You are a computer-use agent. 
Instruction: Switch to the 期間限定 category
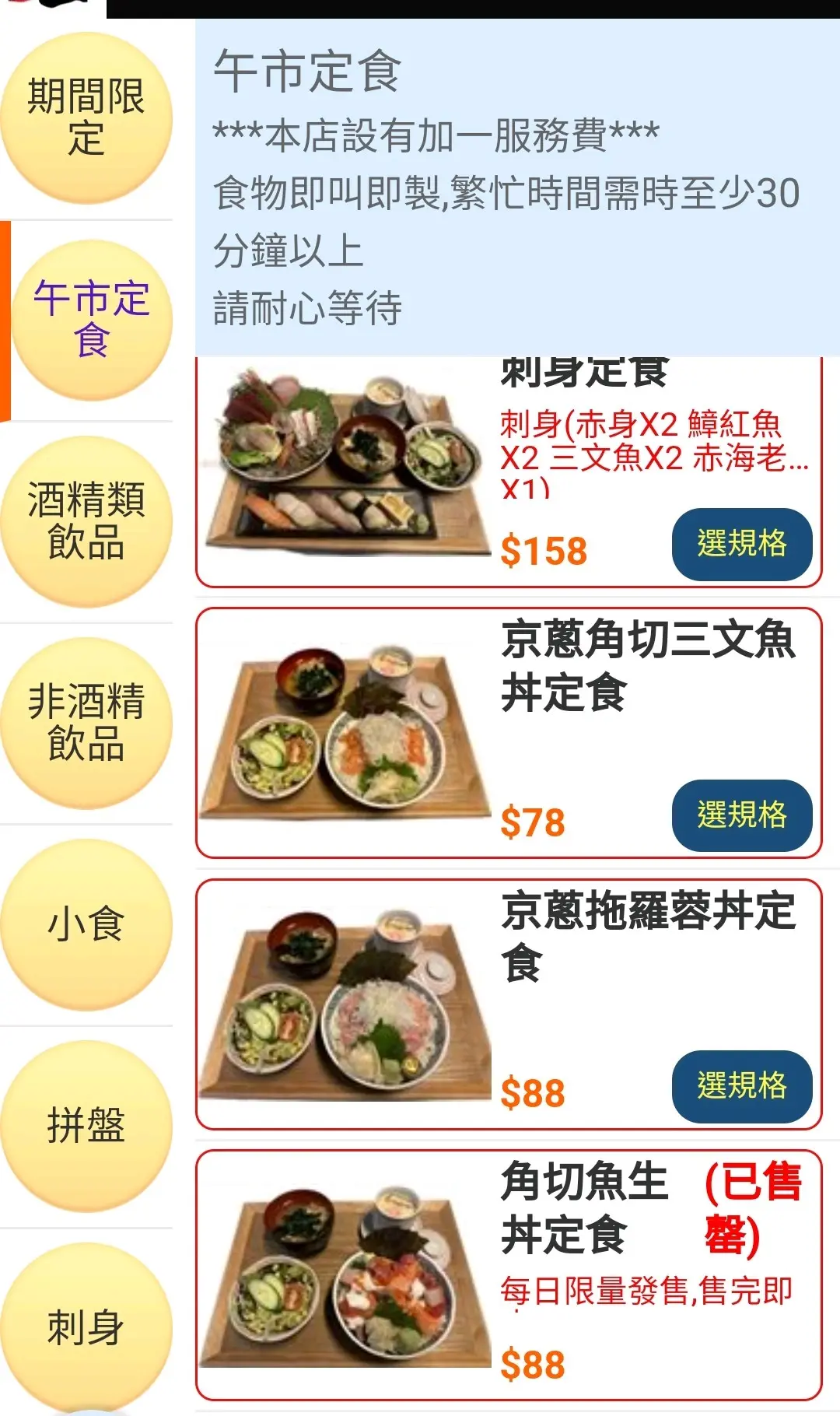86,118
